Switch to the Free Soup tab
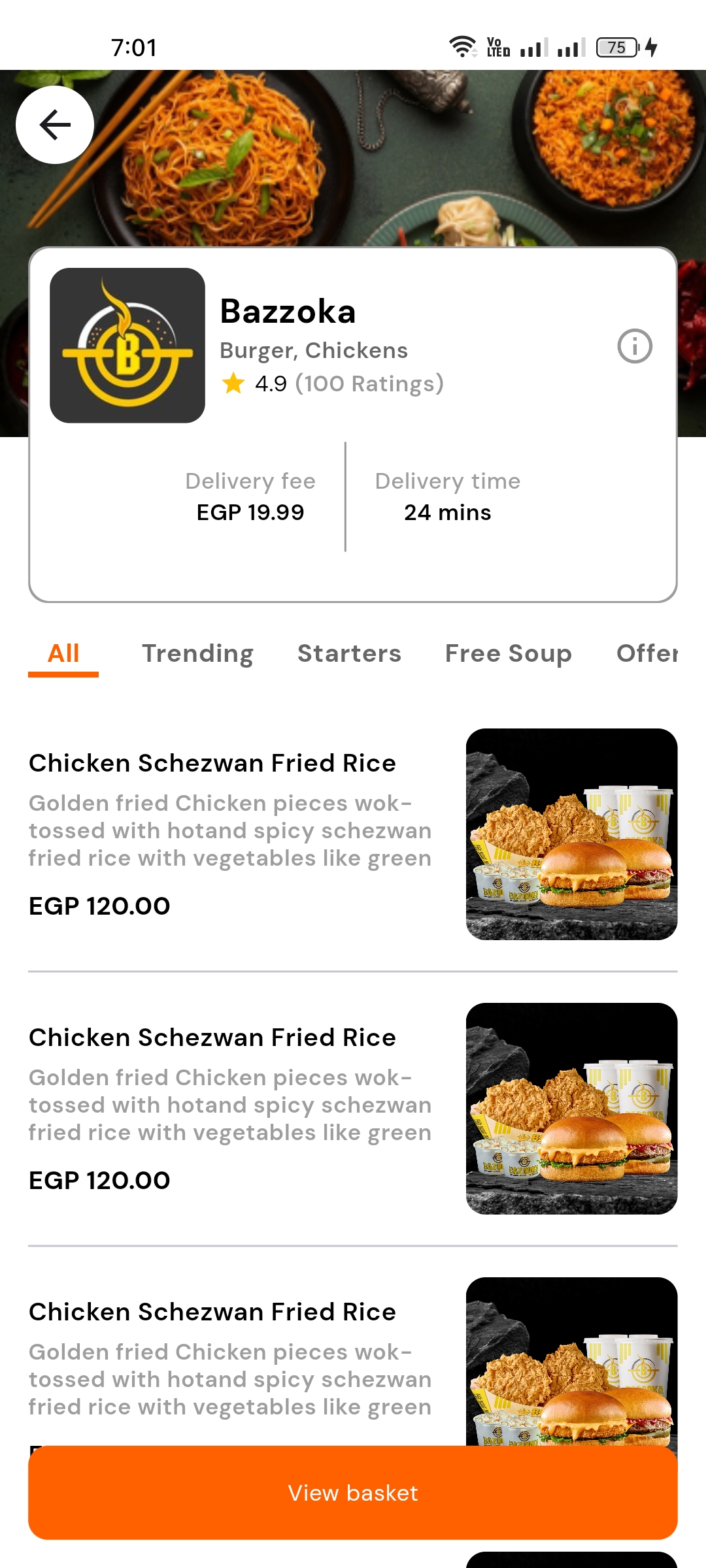Screen dimensions: 706x1568 click(508, 653)
